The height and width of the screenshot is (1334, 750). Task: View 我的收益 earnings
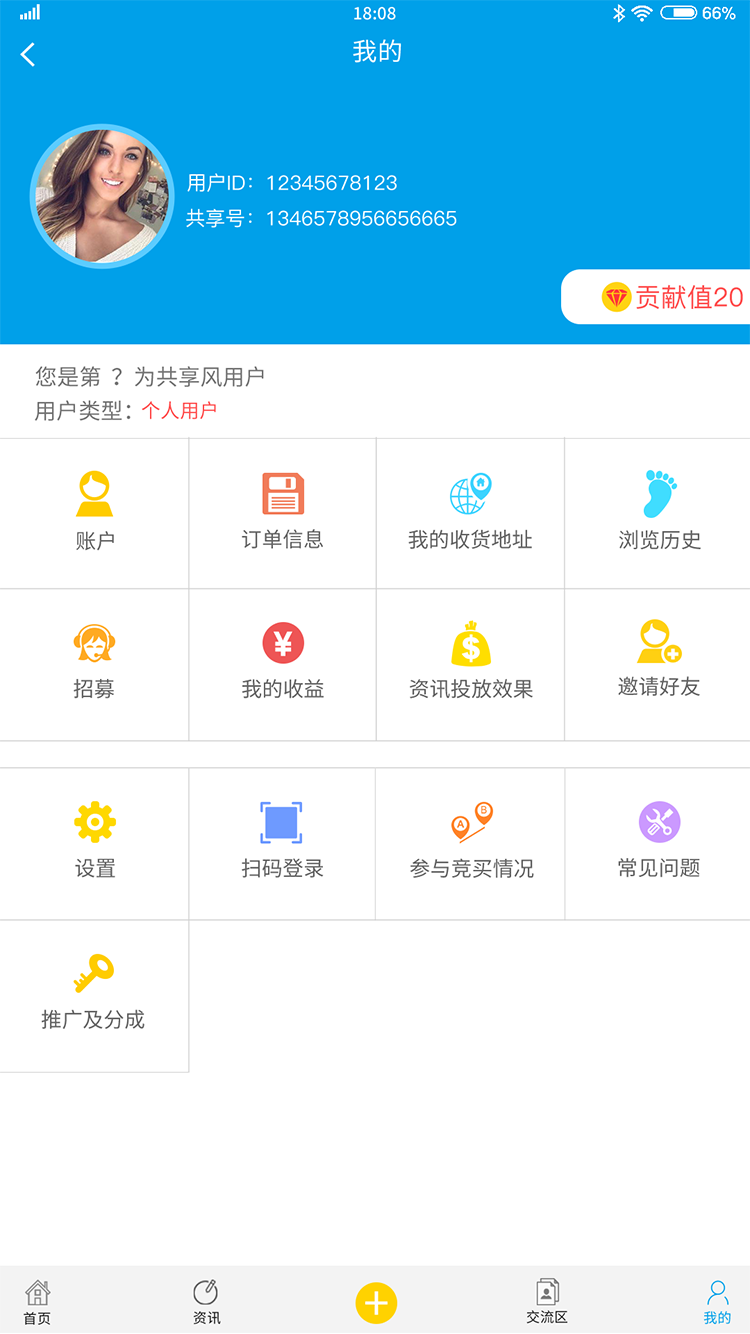[x=282, y=663]
